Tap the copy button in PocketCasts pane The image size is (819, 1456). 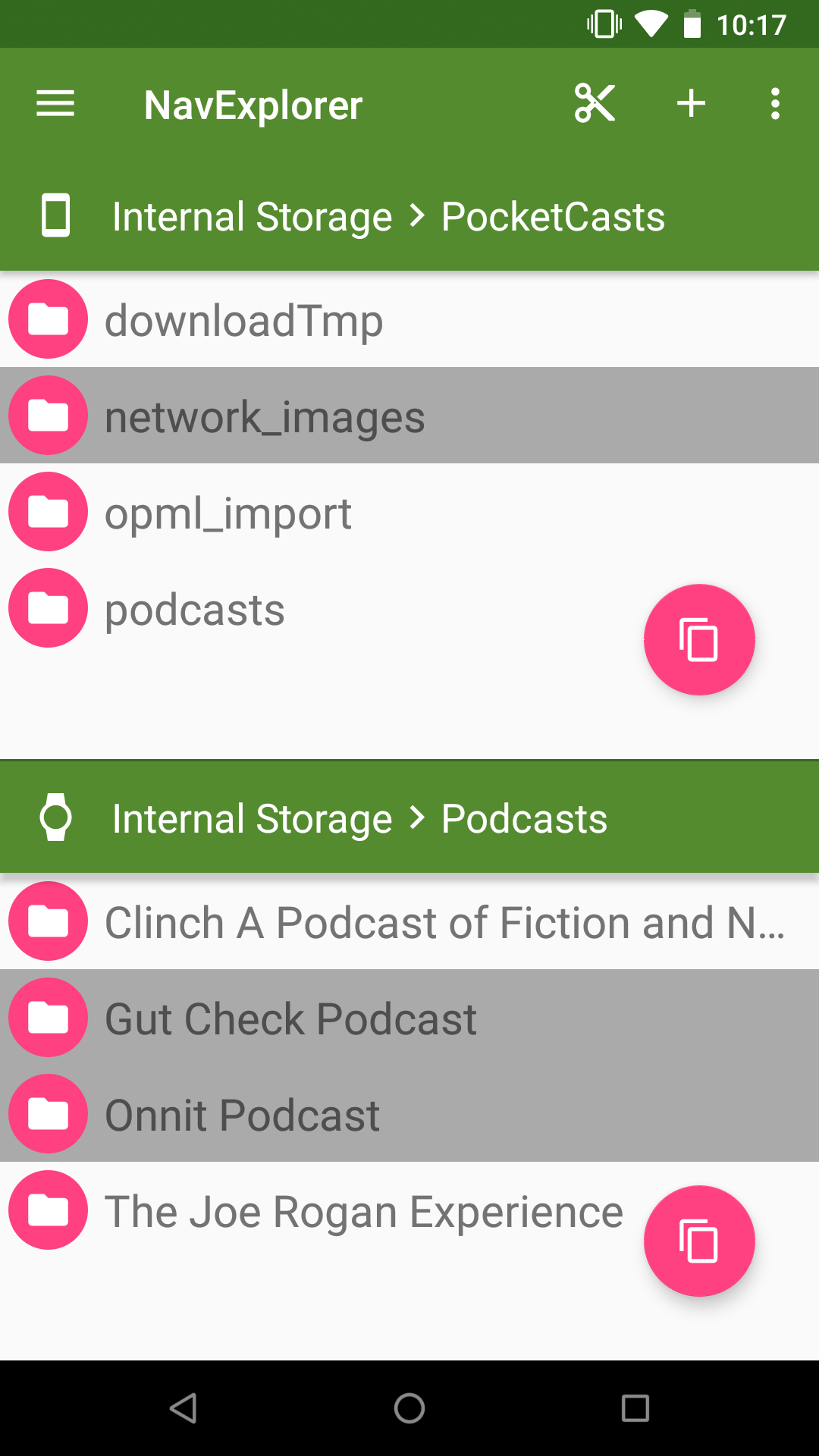pyautogui.click(x=698, y=639)
